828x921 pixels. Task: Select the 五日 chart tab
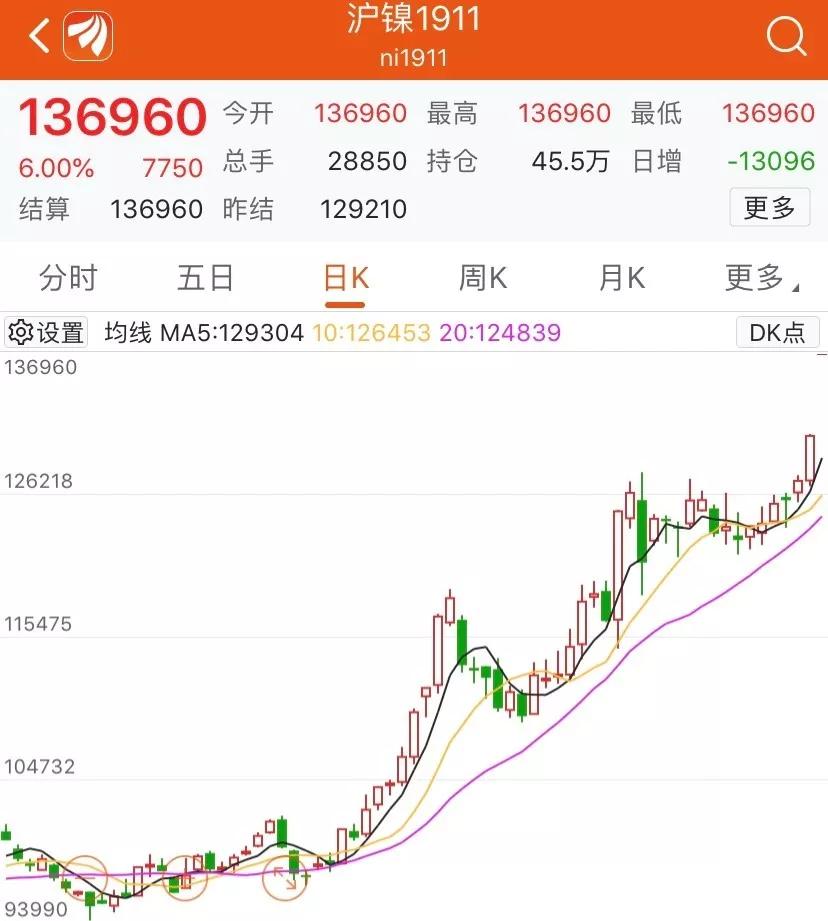(x=205, y=278)
